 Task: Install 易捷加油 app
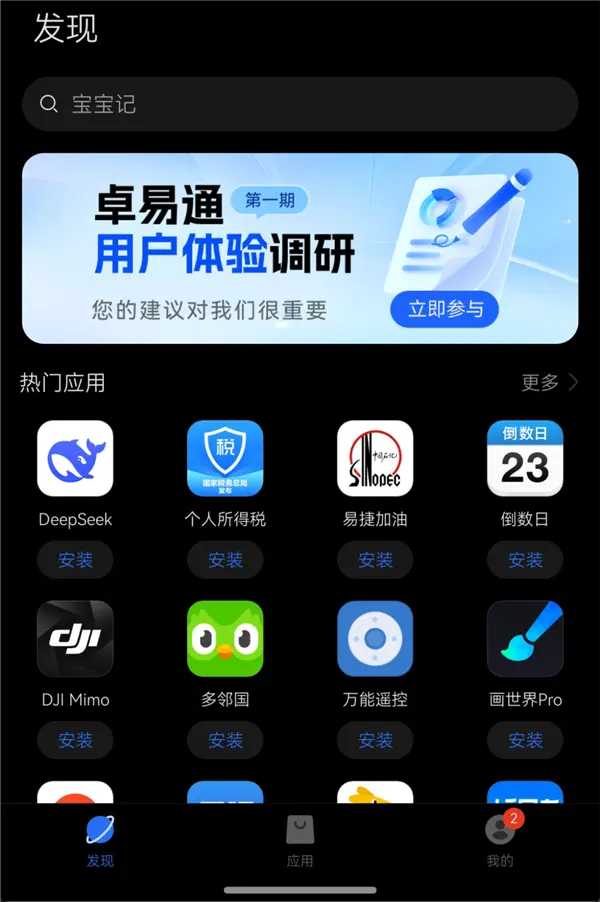pyautogui.click(x=375, y=560)
